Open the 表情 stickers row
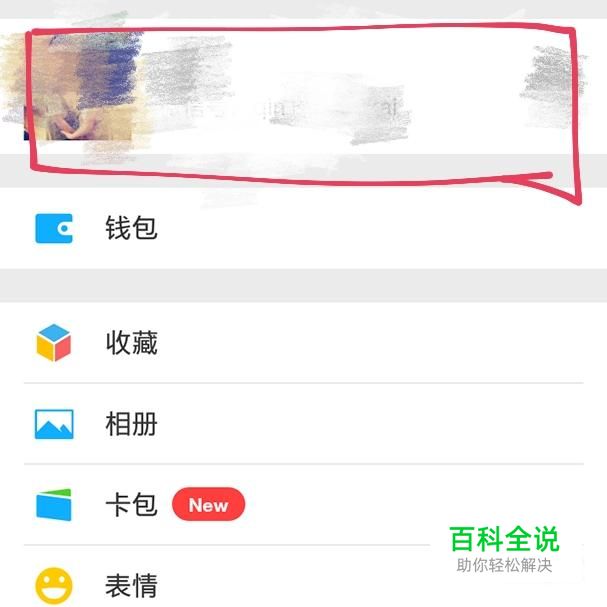This screenshot has height=607, width=607. pyautogui.click(x=304, y=577)
